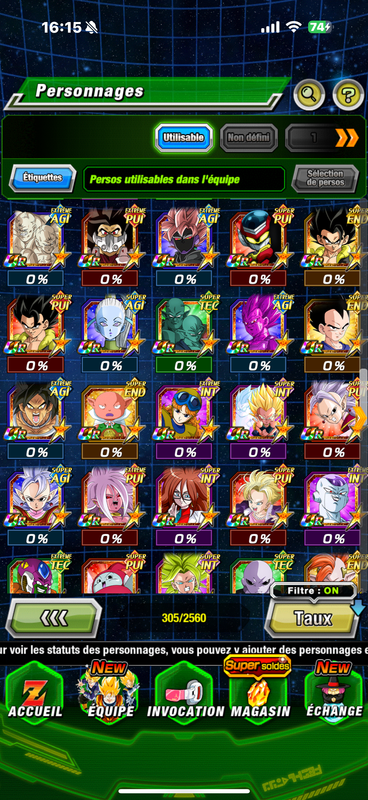Tap the Sélection de persos button
368x800 pixels.
pyautogui.click(x=325, y=178)
